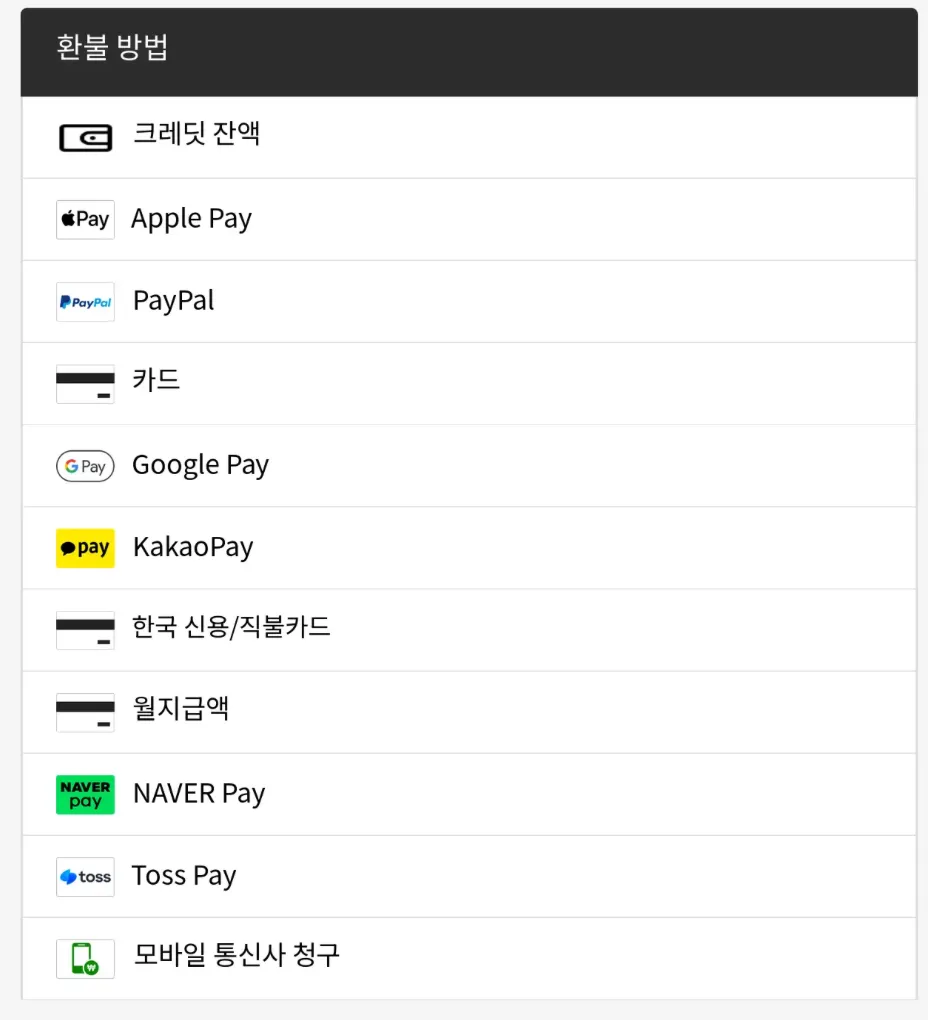Screen dimensions: 928x1020
Task: Choose PayPal as refund method
Action: [173, 302]
